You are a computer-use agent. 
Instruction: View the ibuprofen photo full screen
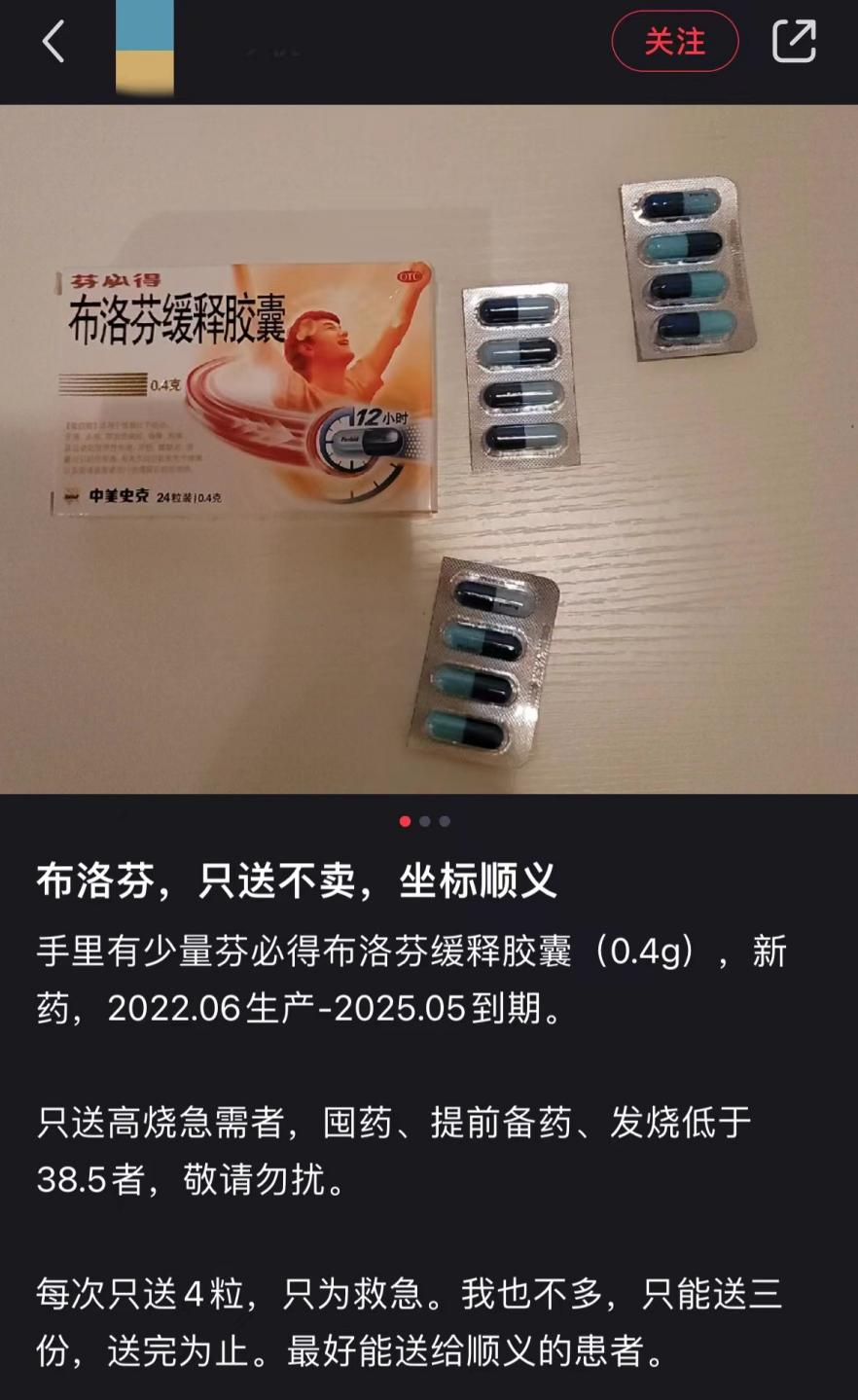429,449
